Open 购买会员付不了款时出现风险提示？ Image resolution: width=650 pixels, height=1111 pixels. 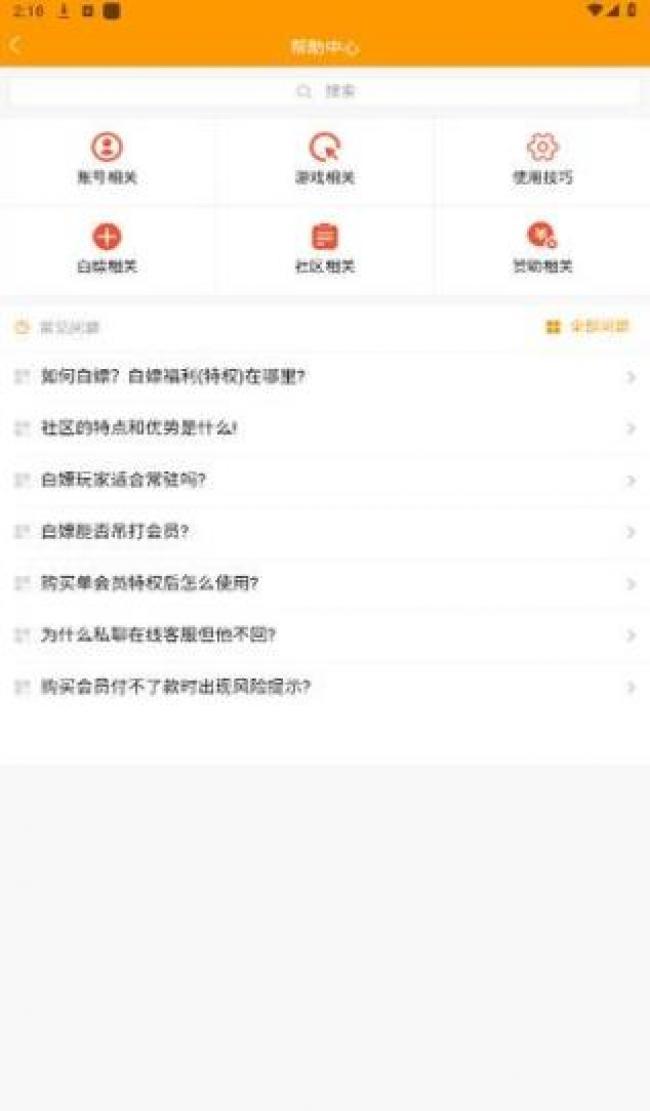(x=325, y=687)
